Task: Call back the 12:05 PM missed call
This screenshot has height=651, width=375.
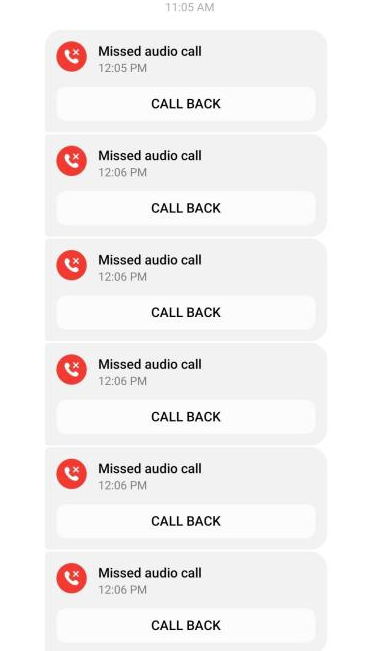Action: click(x=186, y=104)
